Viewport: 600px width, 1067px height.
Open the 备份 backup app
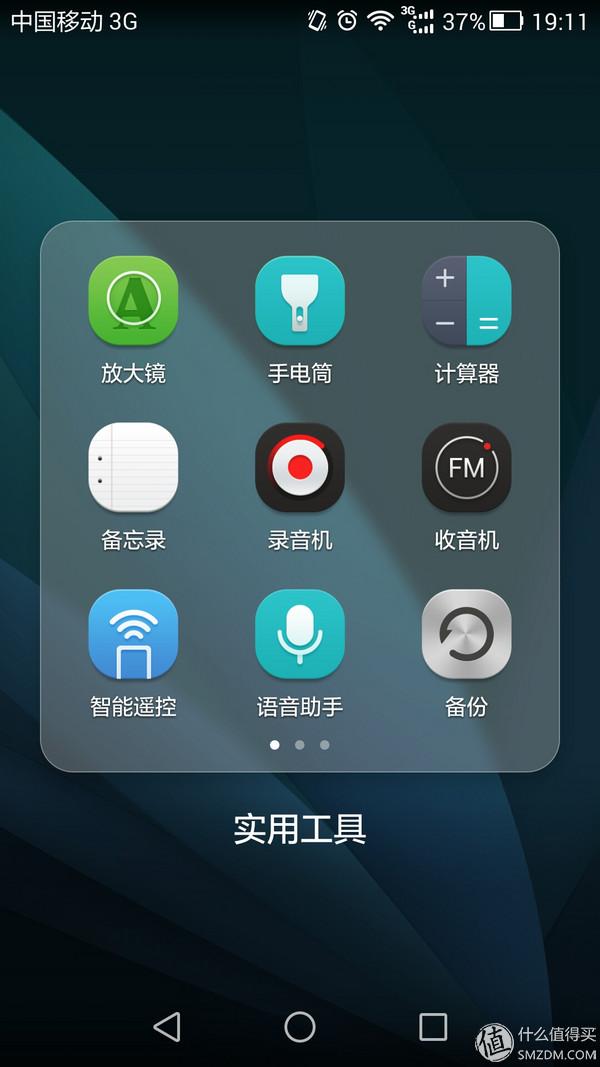[x=466, y=634]
